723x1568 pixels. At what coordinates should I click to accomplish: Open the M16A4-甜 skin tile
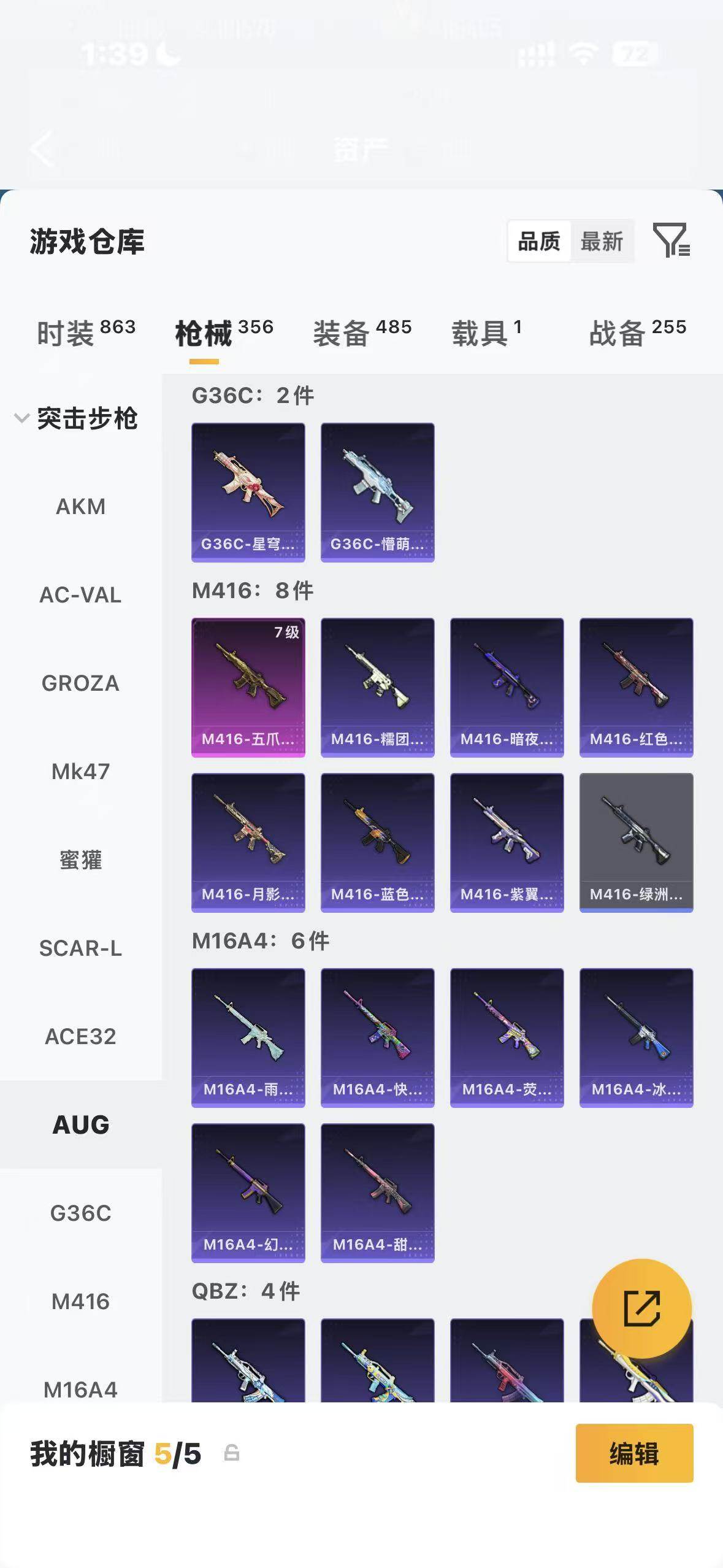tap(378, 1193)
